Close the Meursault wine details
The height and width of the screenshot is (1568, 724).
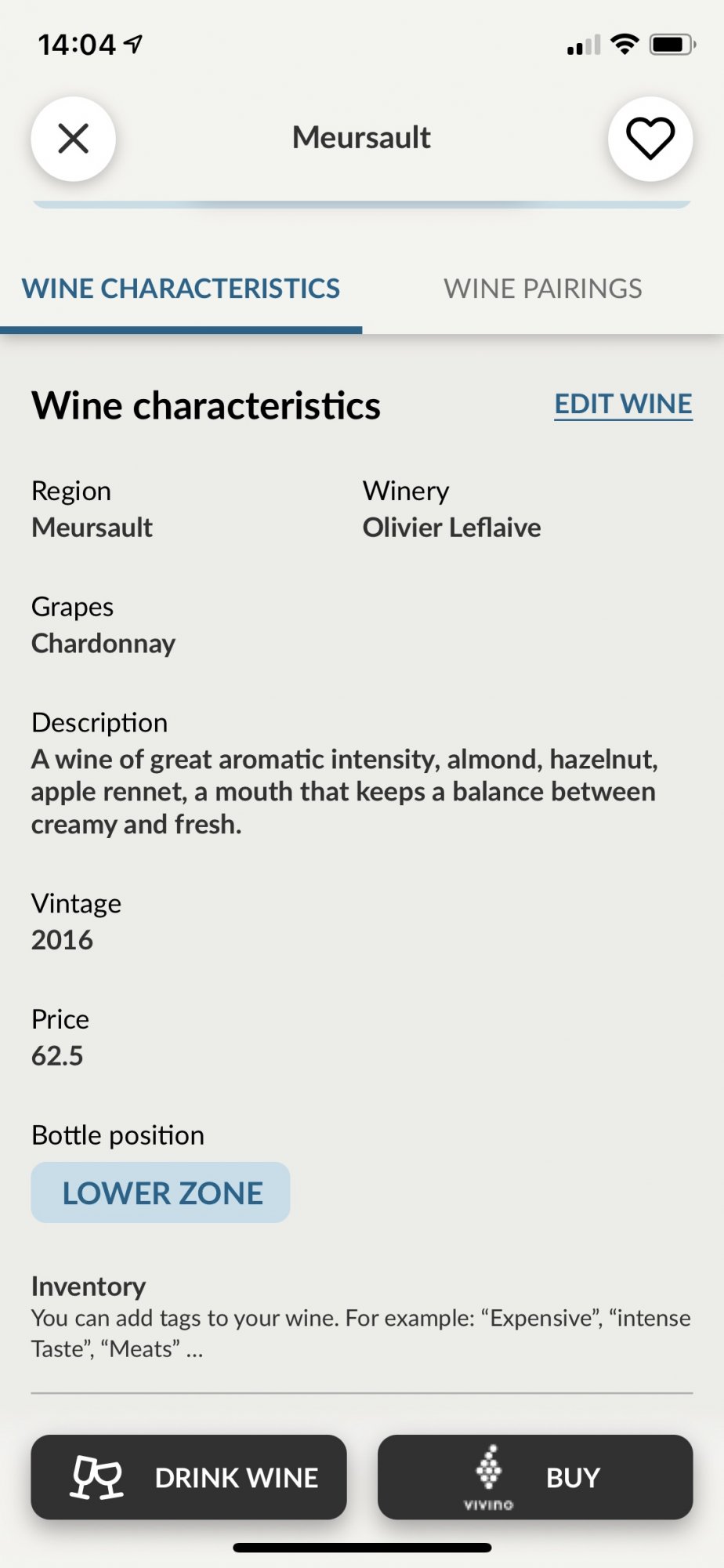[73, 139]
